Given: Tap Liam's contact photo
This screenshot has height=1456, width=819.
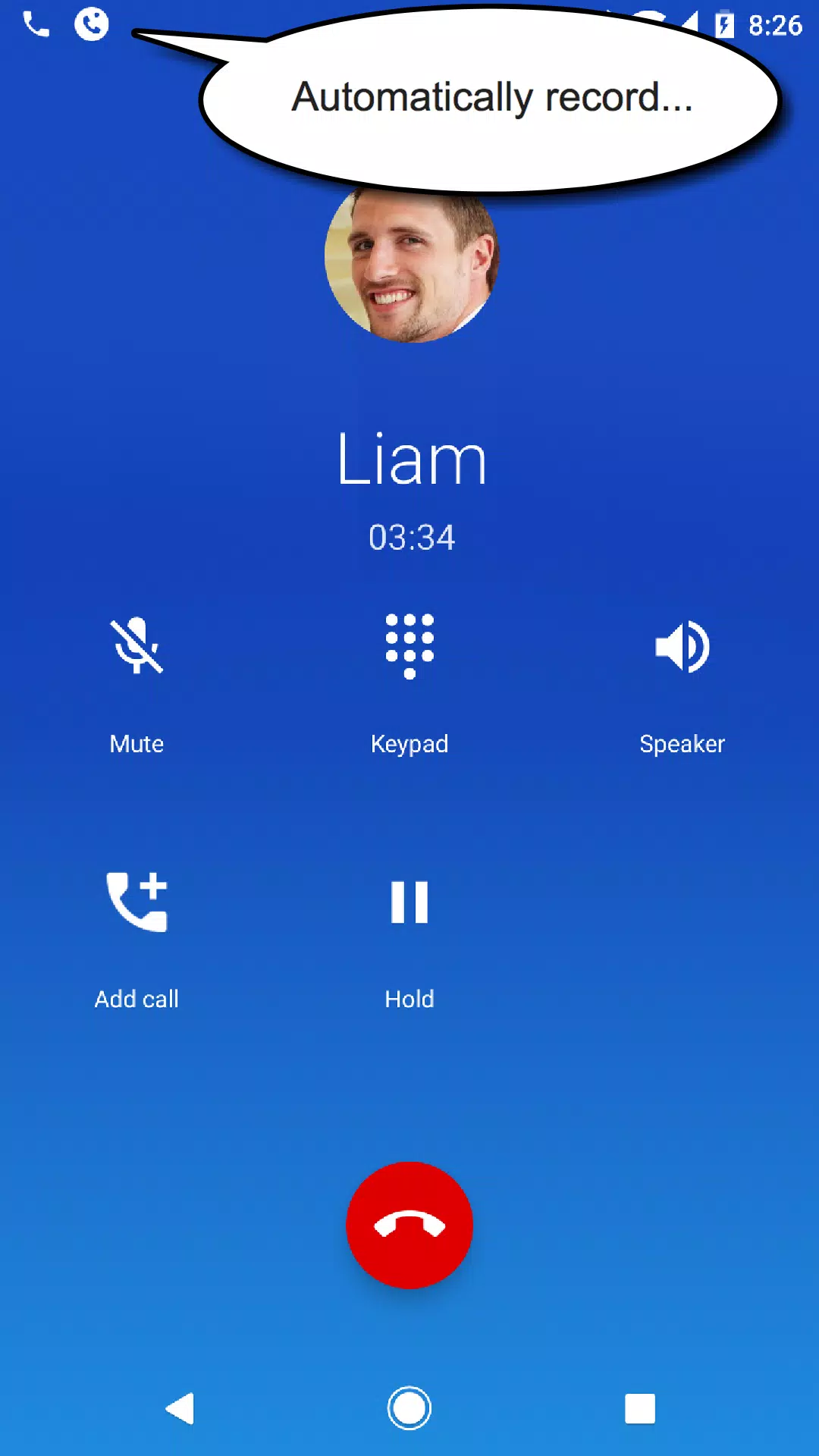Looking at the screenshot, I should [x=409, y=265].
